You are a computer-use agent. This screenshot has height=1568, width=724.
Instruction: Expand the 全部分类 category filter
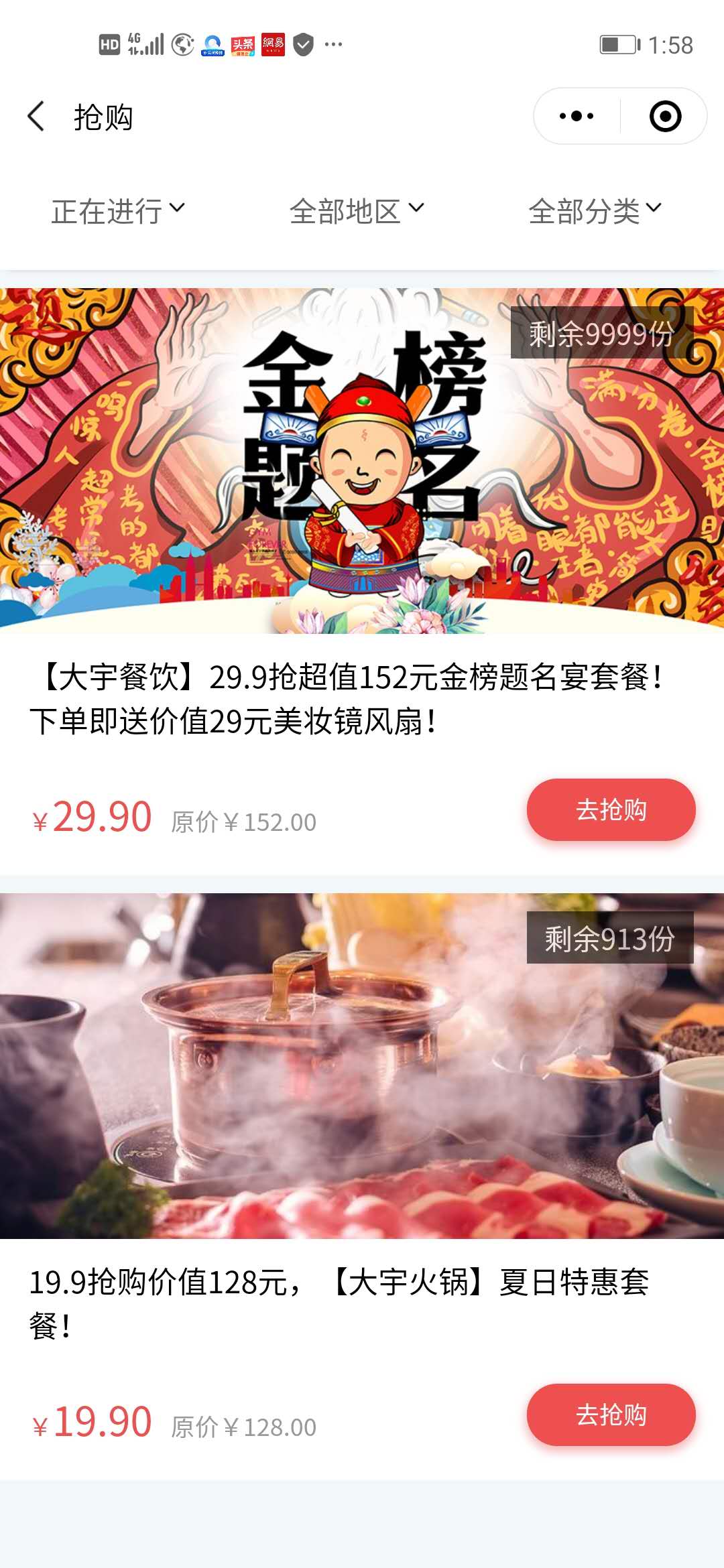click(595, 211)
